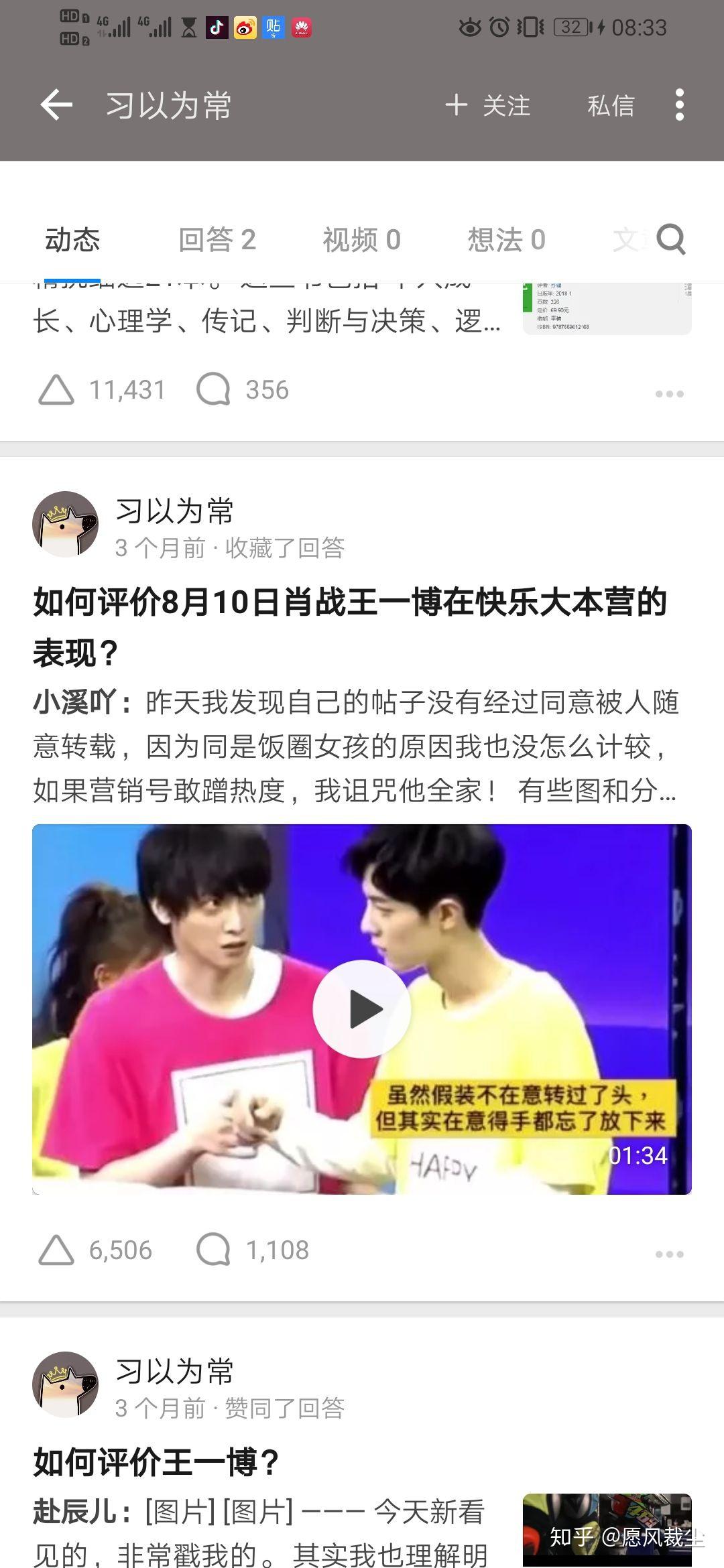The width and height of the screenshot is (724, 1568).
Task: Open more options for the 快乐大本营 answer
Action: click(669, 1254)
